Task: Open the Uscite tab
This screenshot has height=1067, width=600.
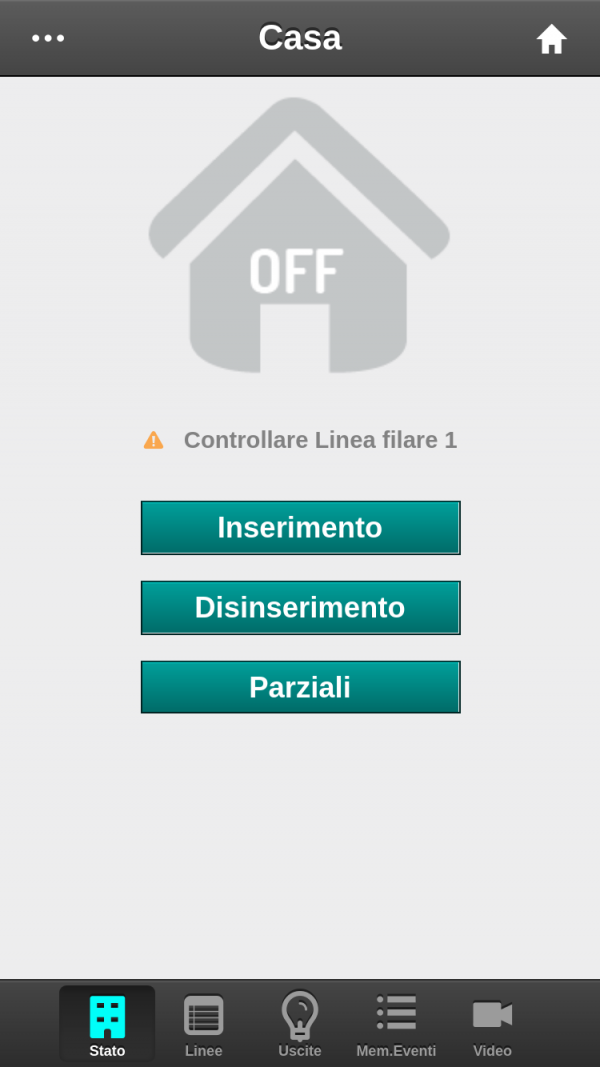Action: (300, 1024)
